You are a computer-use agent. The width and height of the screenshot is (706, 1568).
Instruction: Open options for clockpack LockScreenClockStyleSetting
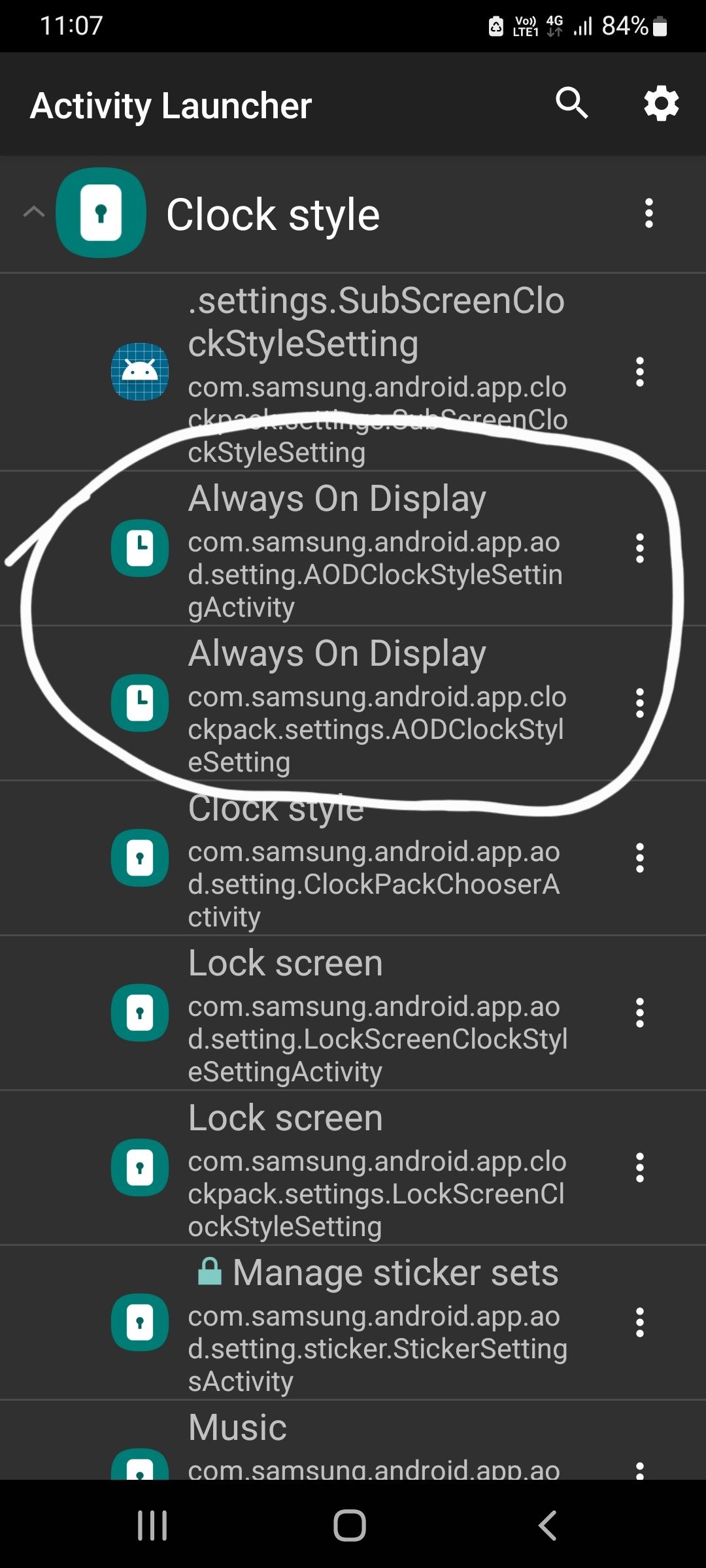pos(640,1168)
